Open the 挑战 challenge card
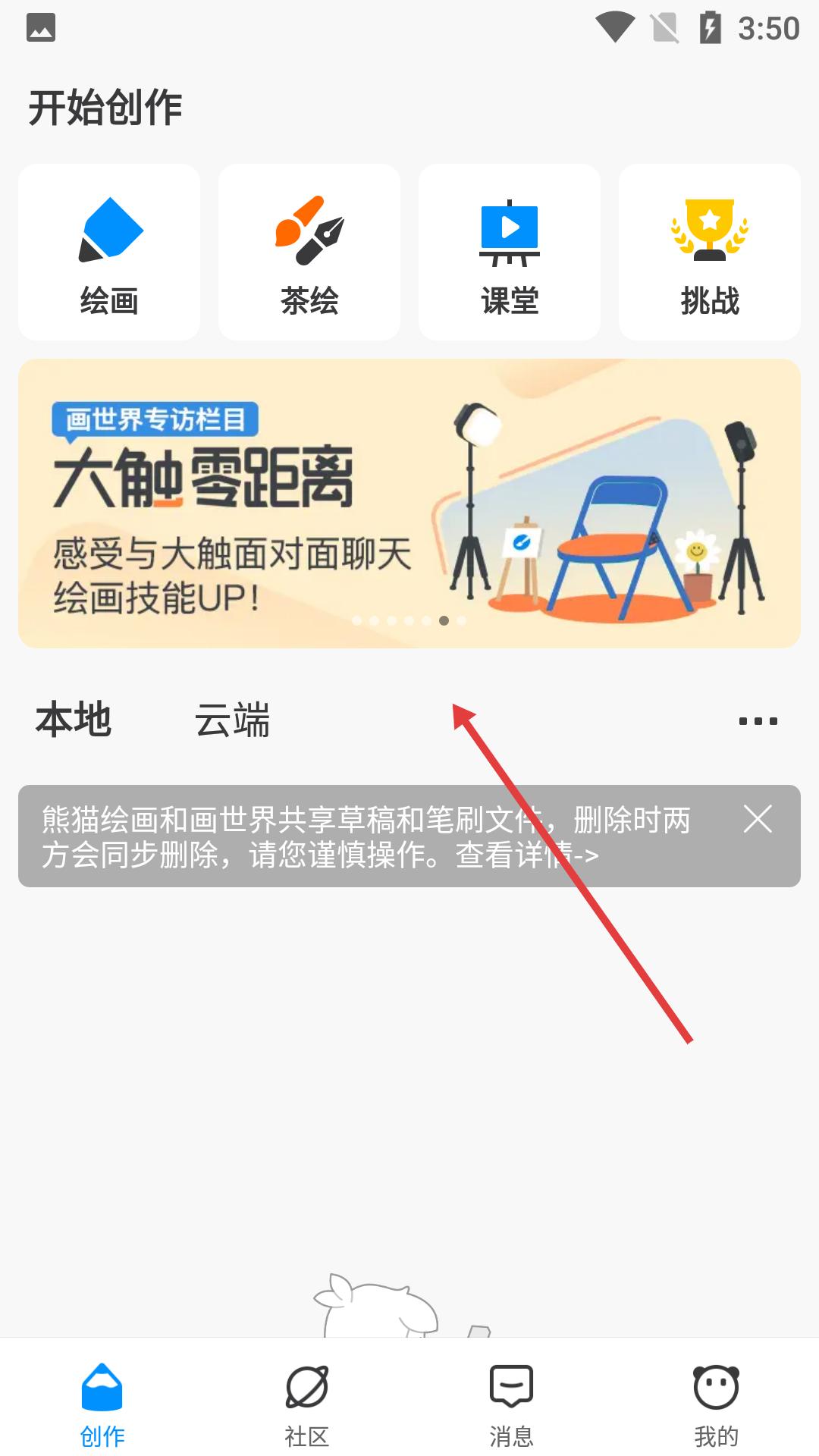Screen dimensions: 819x1456 pos(710,252)
